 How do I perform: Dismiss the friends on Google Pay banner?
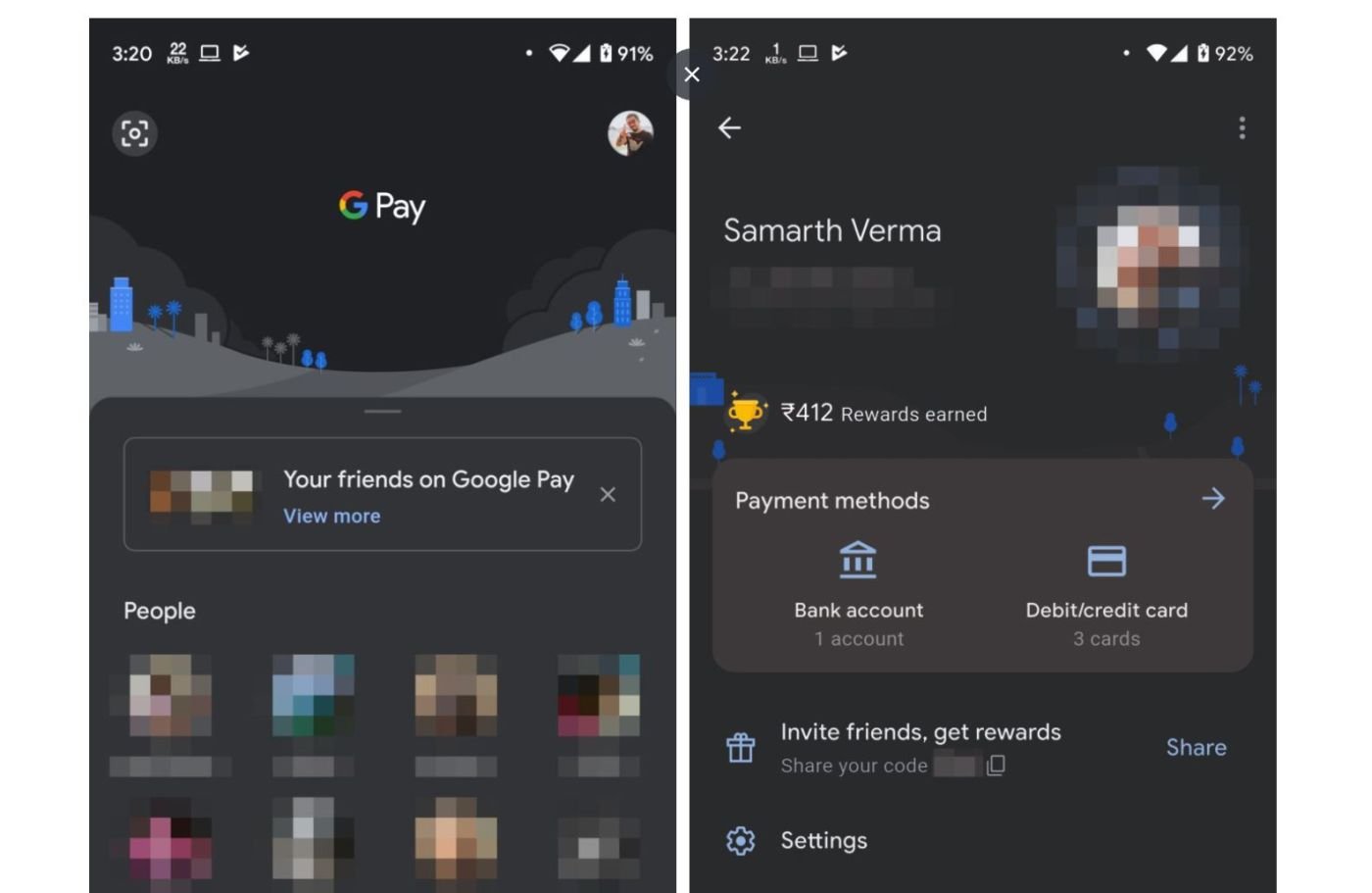(608, 494)
